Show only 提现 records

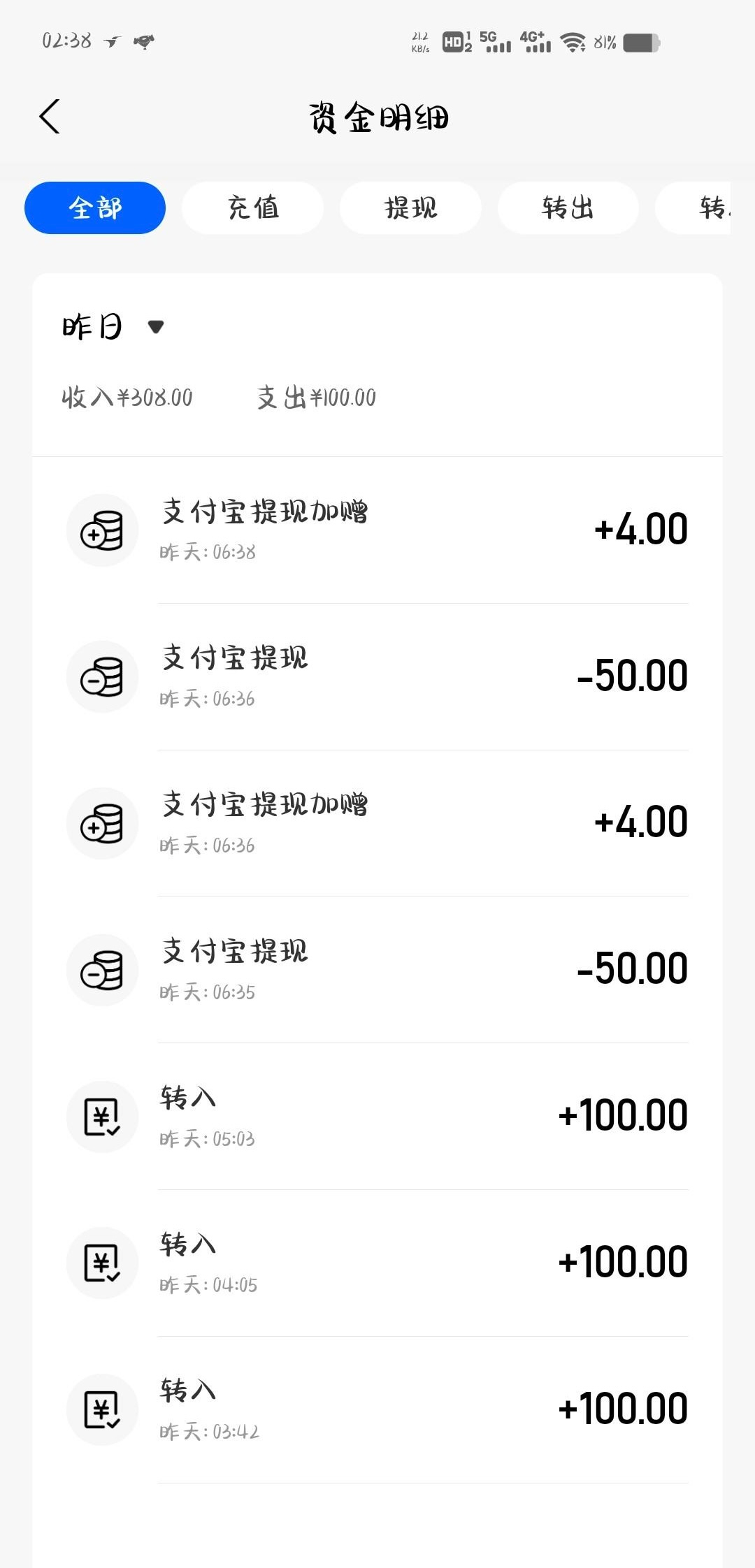410,208
